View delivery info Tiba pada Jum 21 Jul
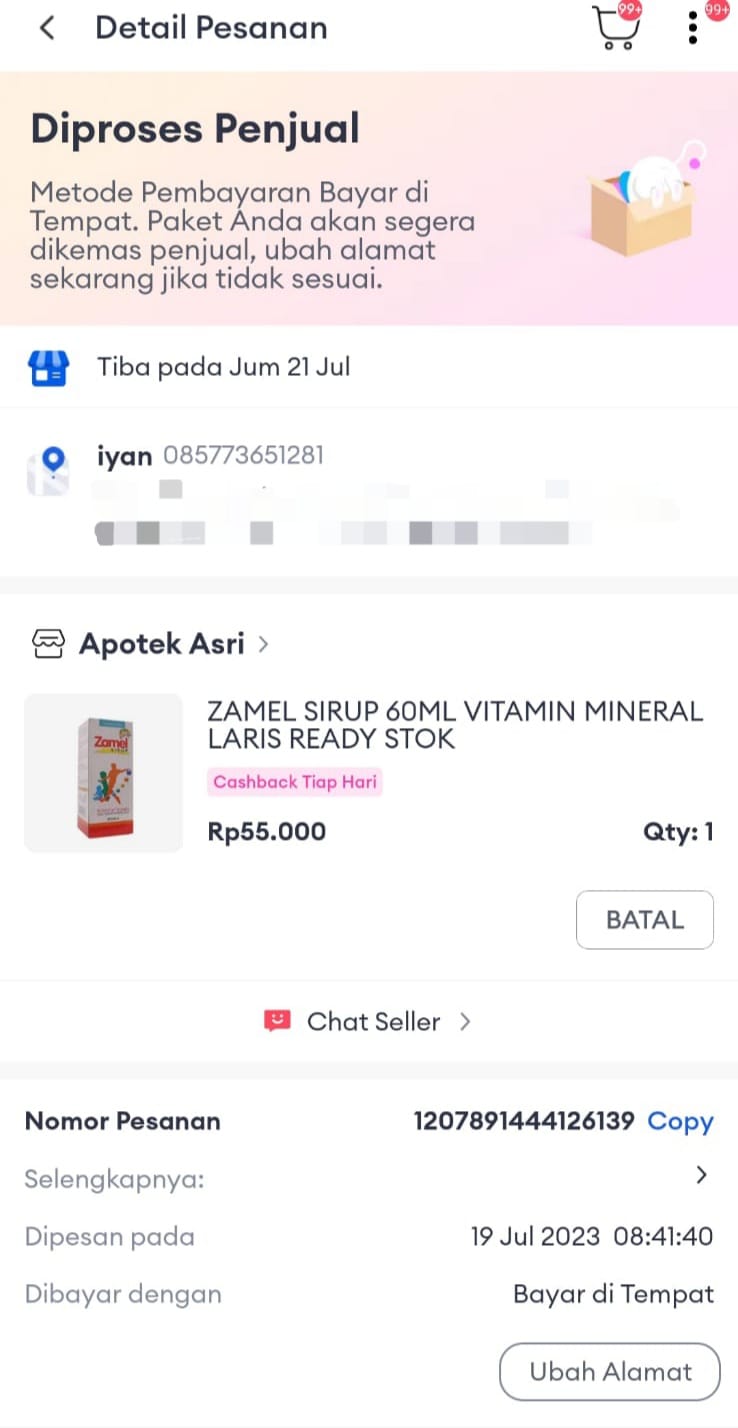Screen dimensions: 738x1428 point(223,367)
